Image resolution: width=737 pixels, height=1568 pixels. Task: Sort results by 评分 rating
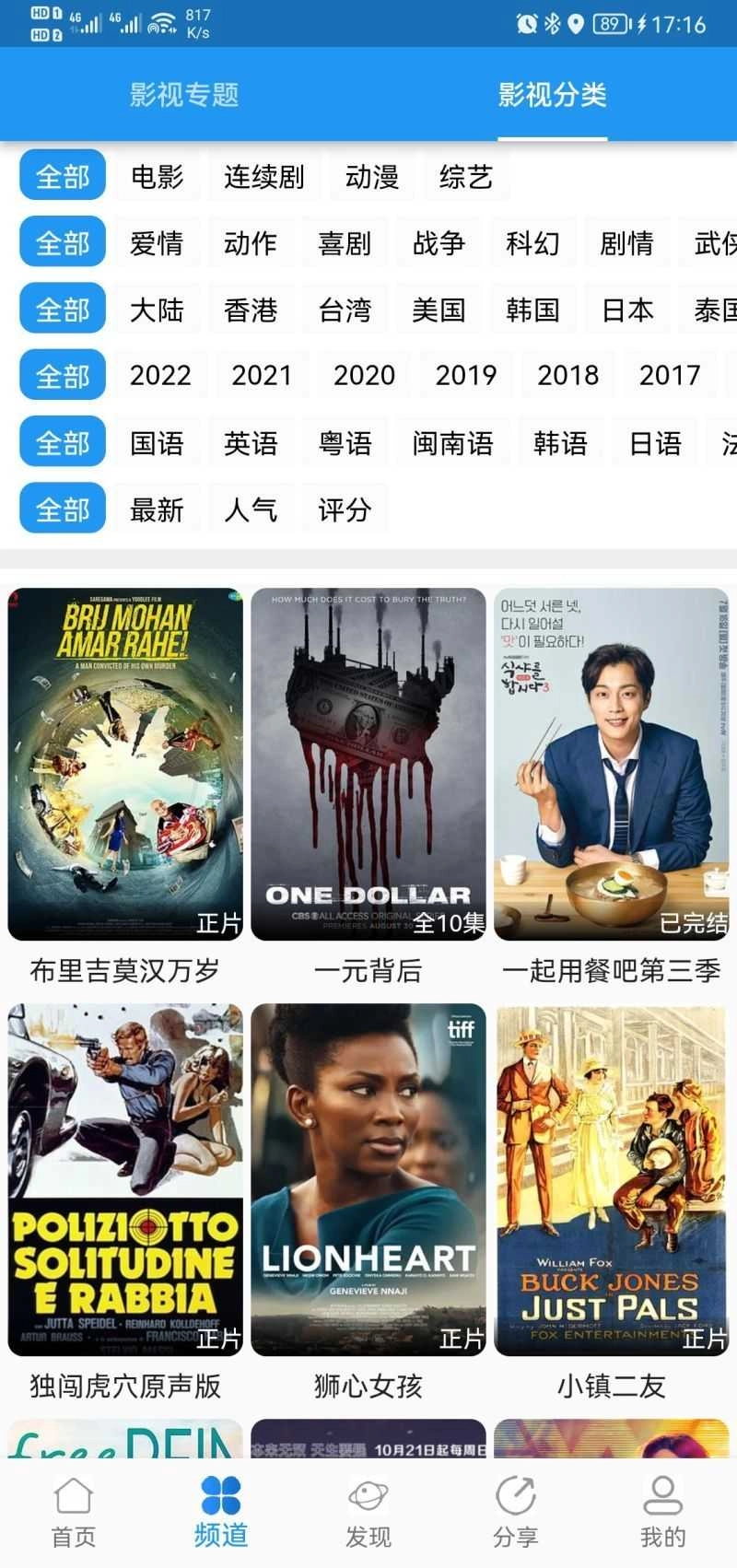343,509
